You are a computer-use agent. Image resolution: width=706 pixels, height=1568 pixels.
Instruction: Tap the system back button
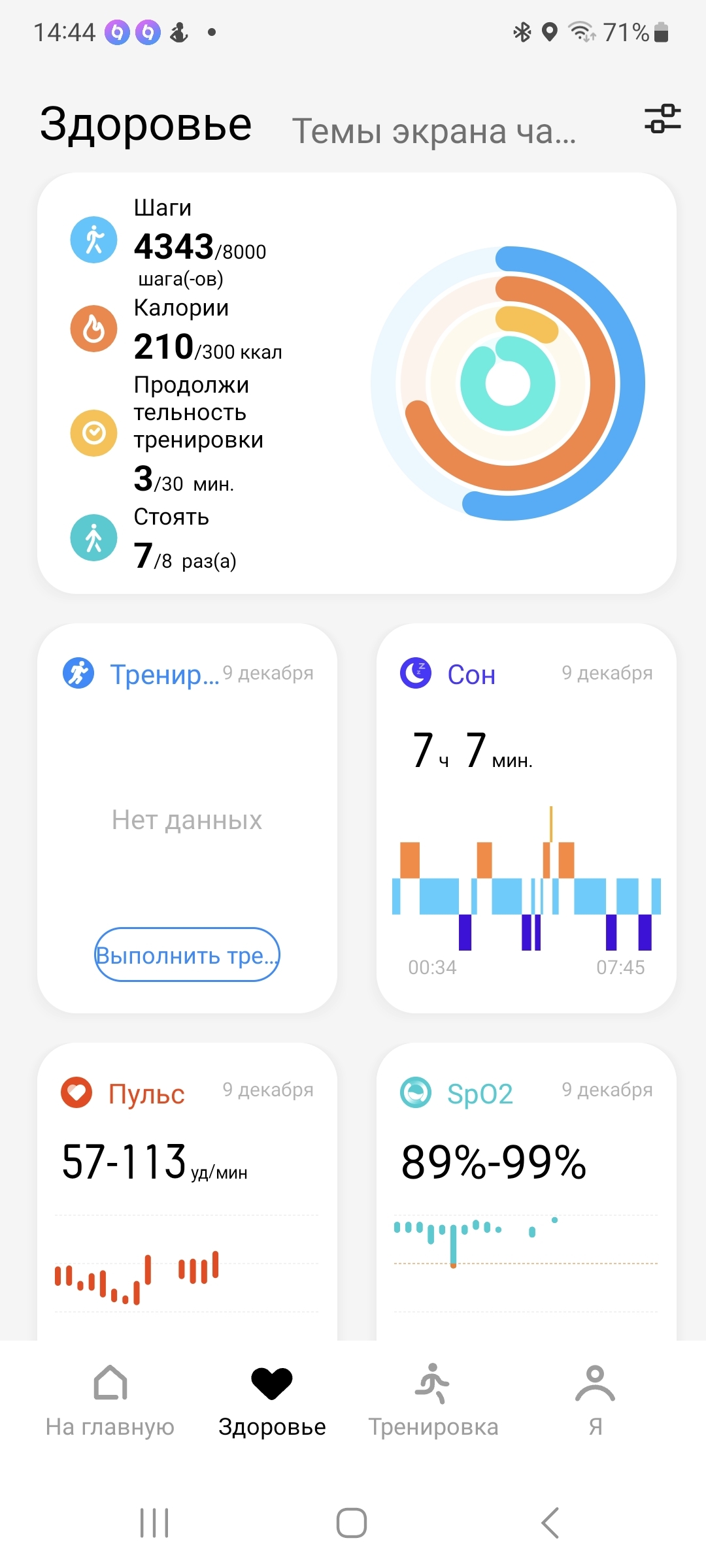[x=550, y=1523]
